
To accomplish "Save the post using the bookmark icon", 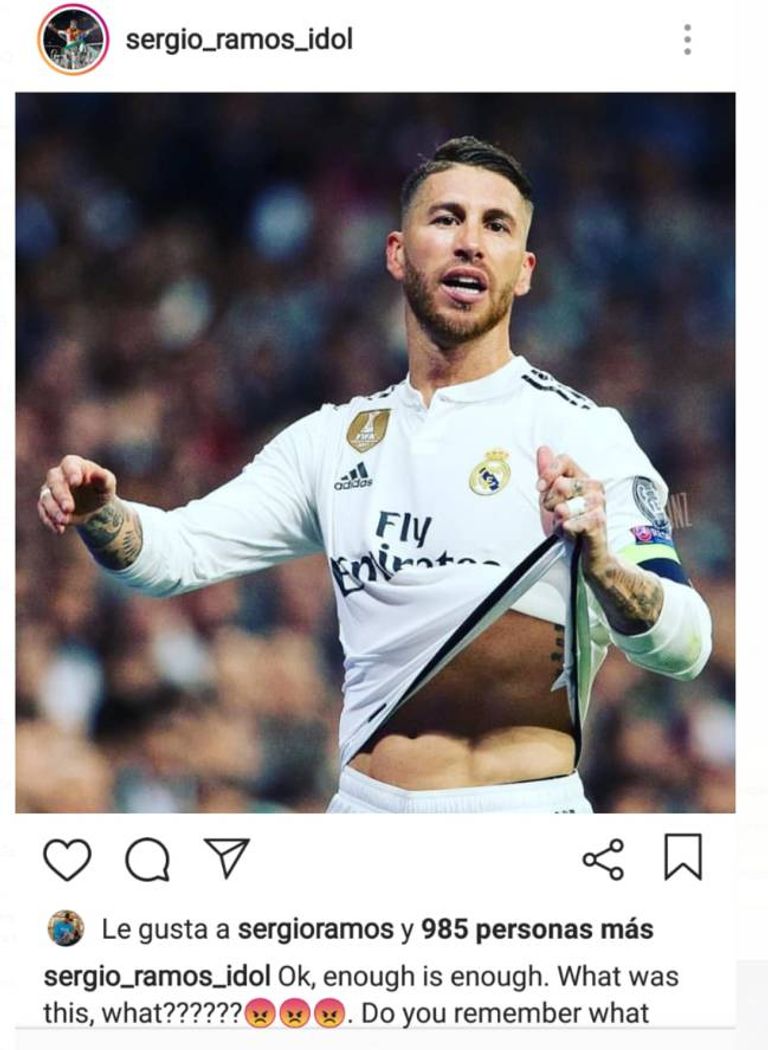I will [685, 854].
